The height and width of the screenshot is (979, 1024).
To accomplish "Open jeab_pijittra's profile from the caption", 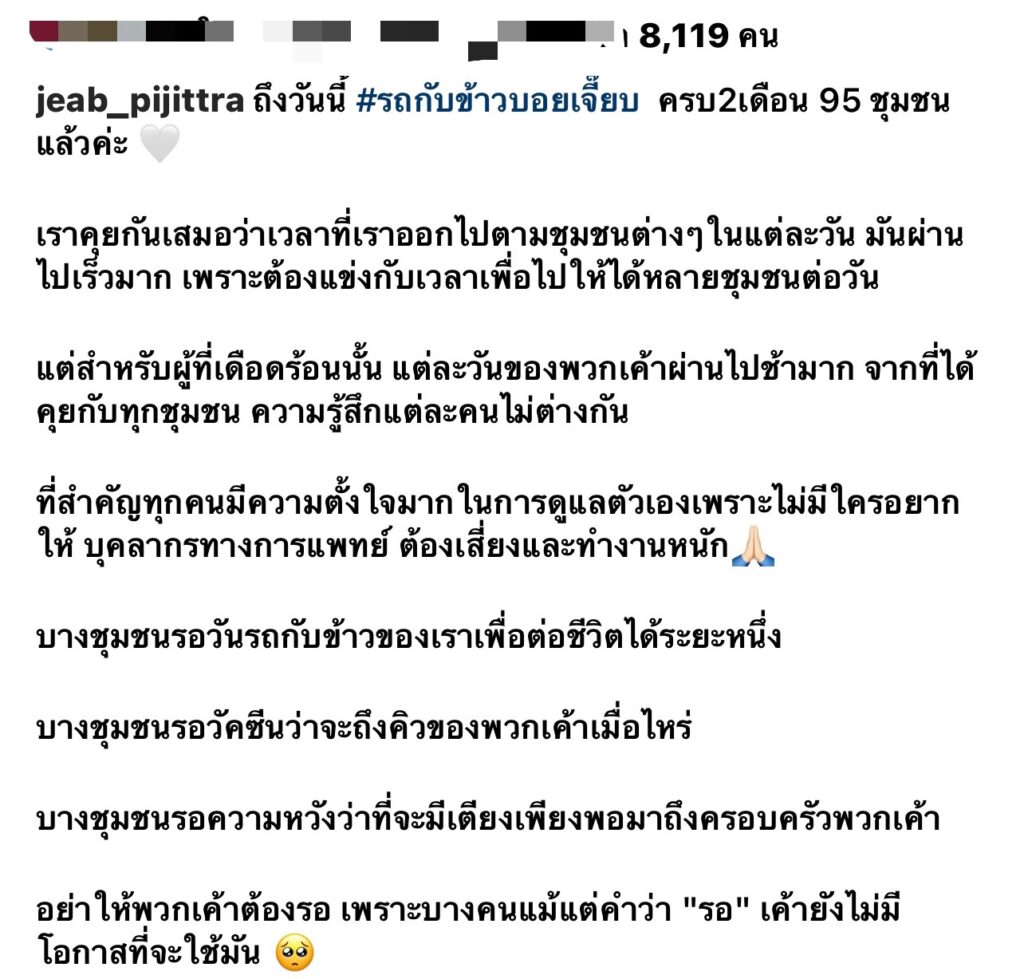I will coord(140,101).
